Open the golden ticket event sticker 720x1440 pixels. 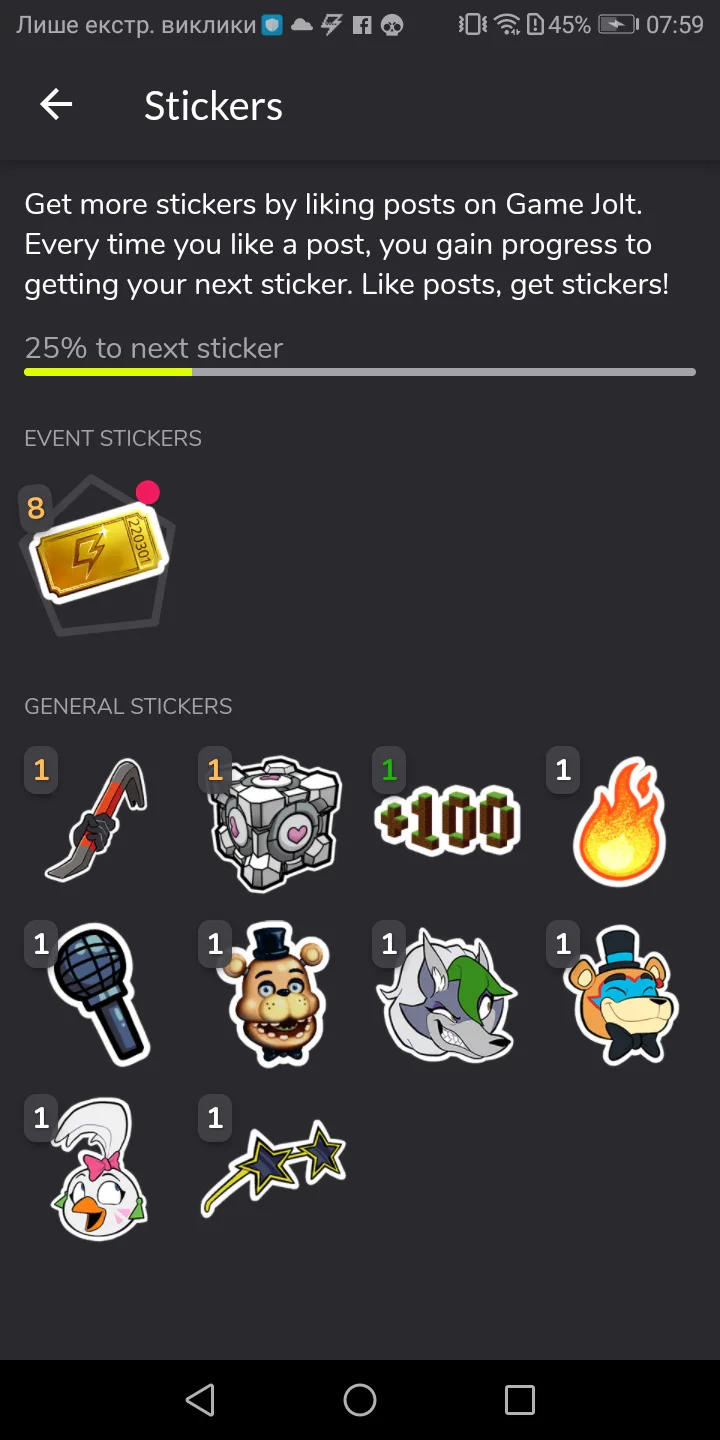98,553
